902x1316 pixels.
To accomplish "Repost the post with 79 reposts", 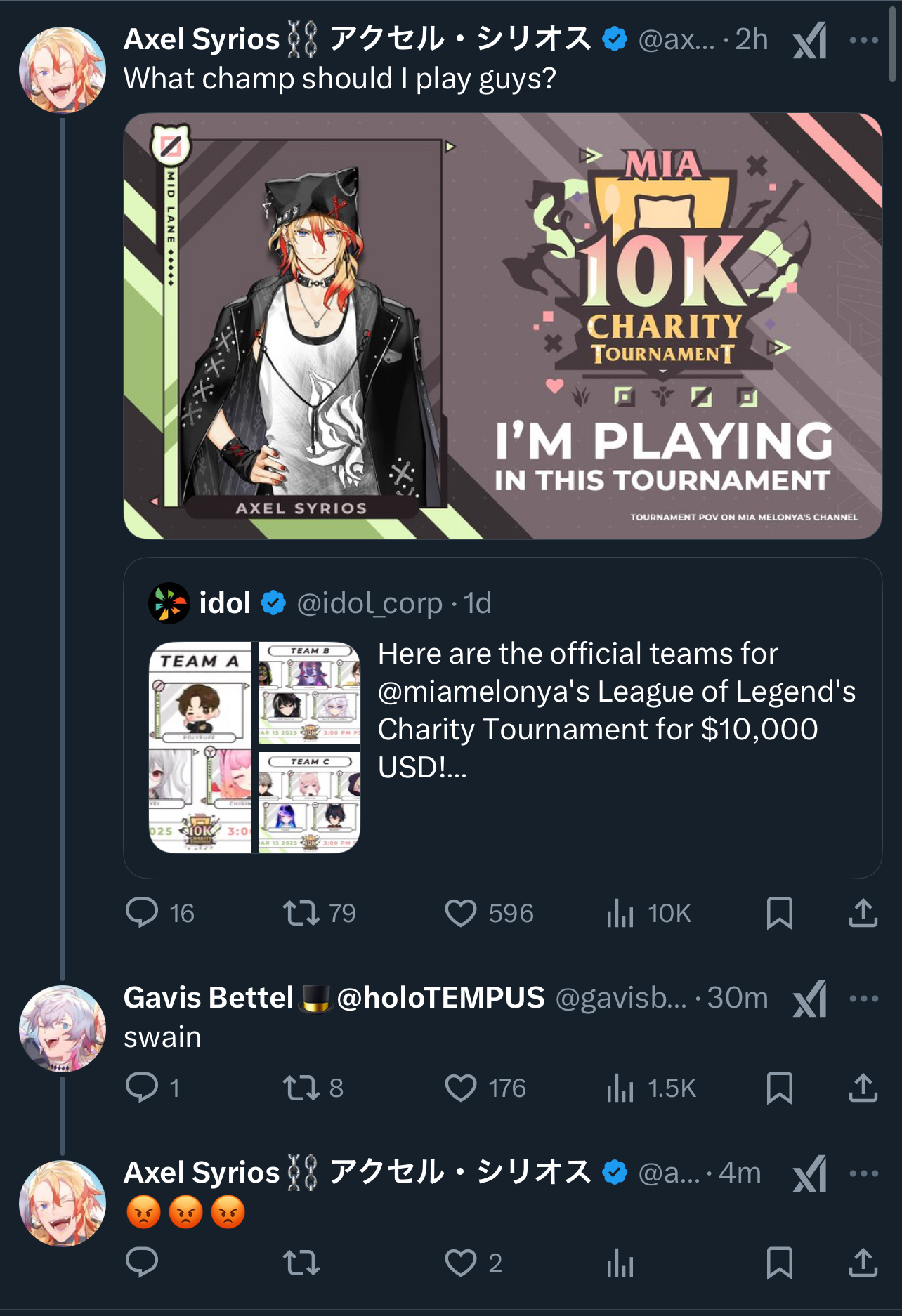I will pos(301,913).
